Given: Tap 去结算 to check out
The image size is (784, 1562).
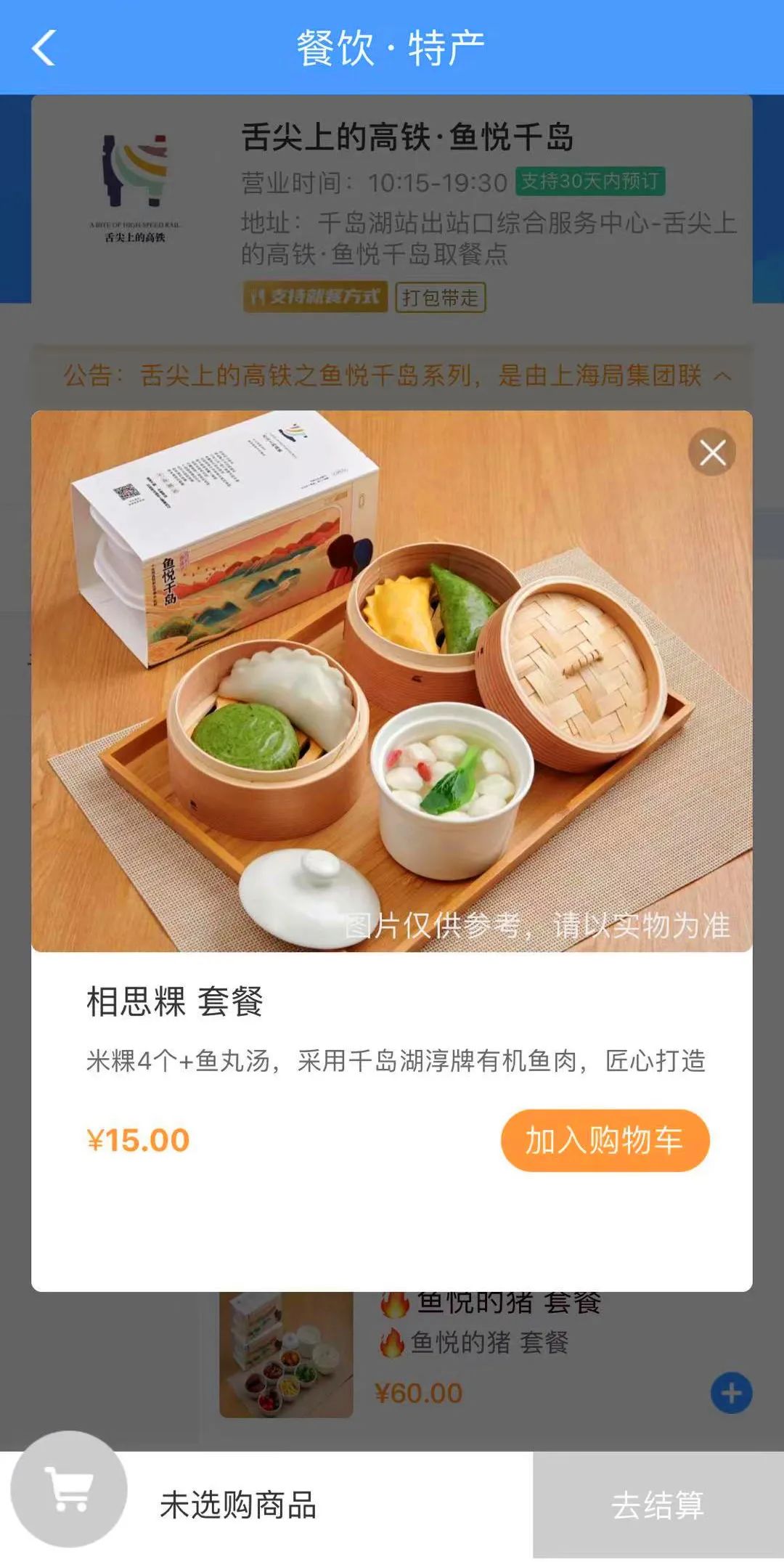Looking at the screenshot, I should (658, 1505).
